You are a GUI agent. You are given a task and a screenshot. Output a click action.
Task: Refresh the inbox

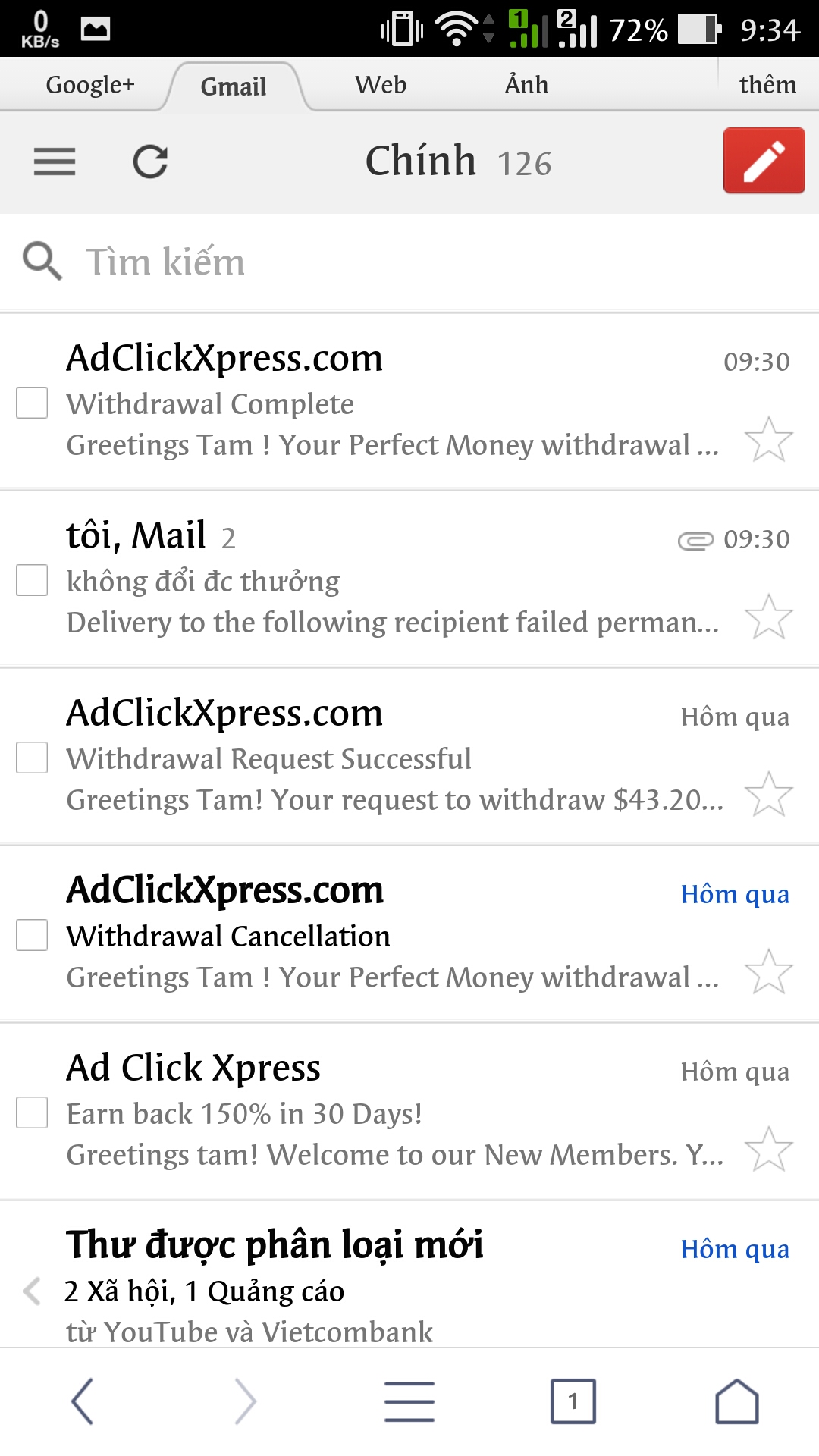click(150, 162)
